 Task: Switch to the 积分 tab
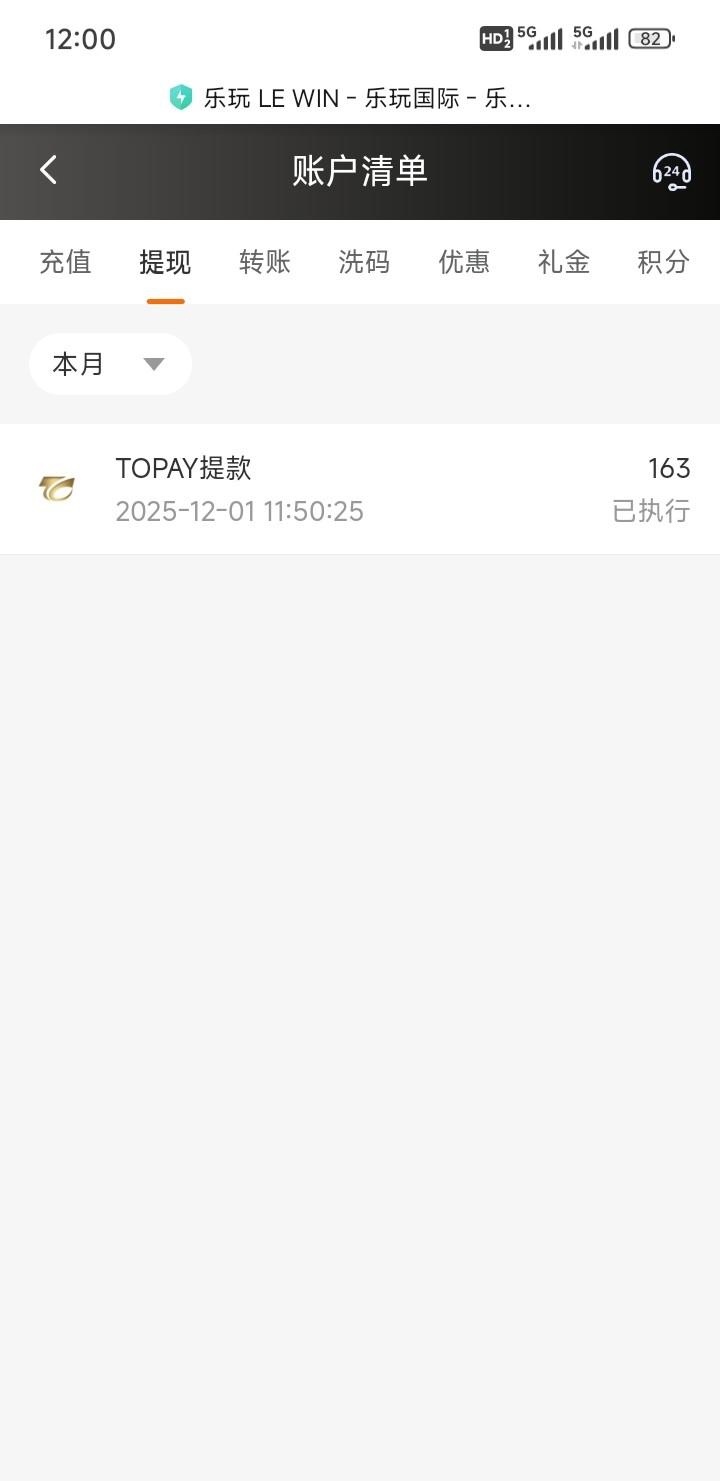pos(663,262)
